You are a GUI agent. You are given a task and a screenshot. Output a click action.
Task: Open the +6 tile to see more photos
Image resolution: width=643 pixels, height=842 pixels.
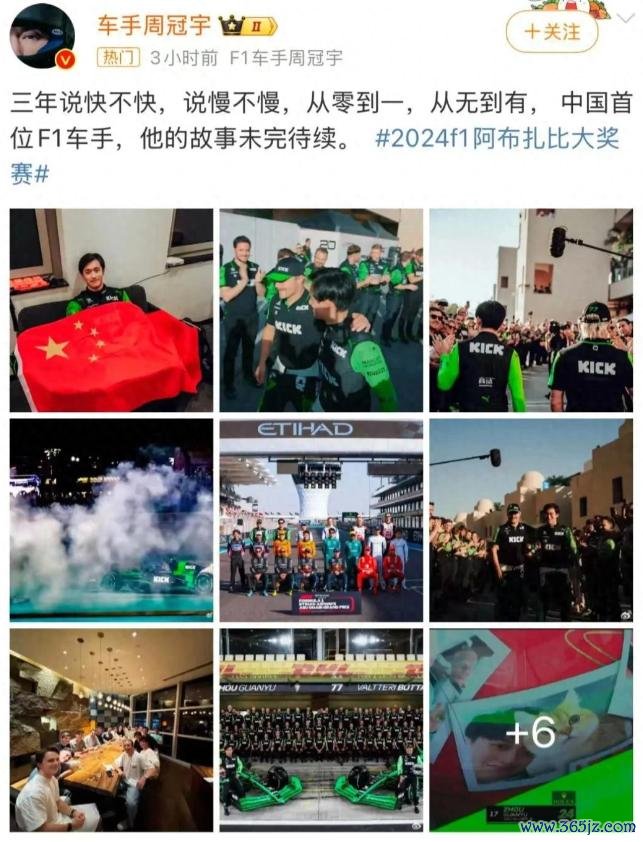tap(531, 730)
